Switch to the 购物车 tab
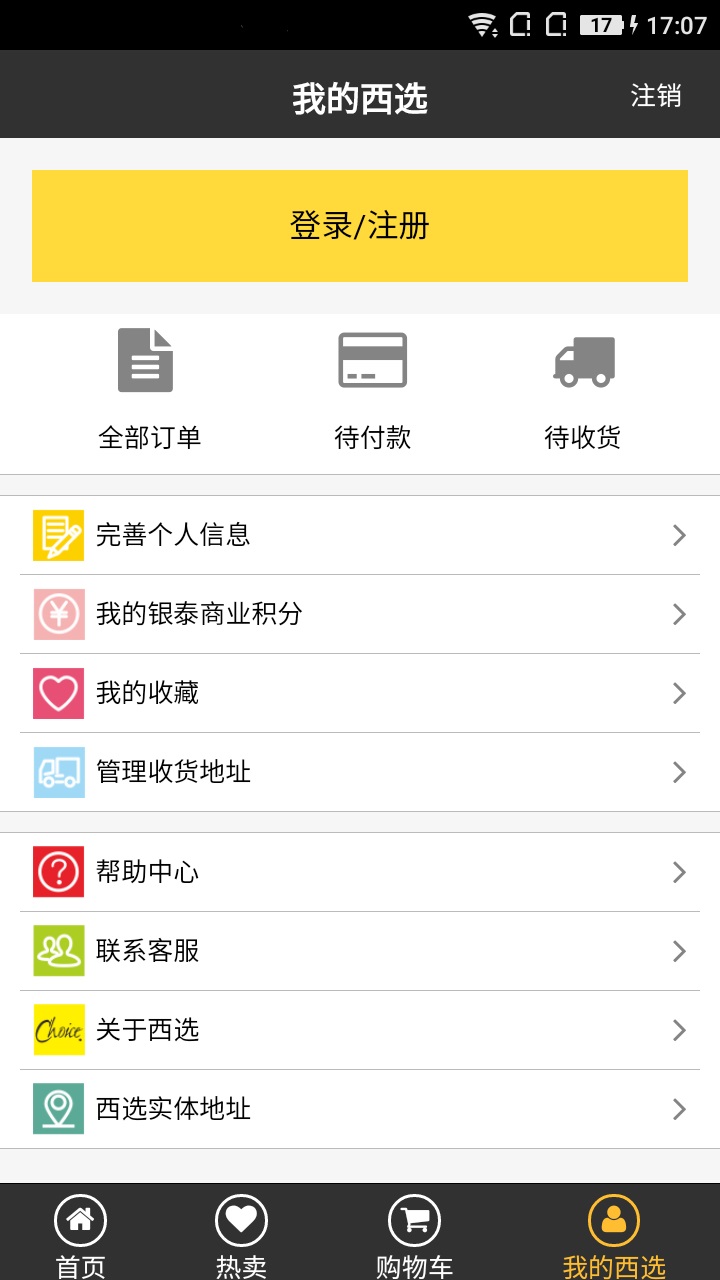Screen dimensions: 720x1280 pos(414,1234)
